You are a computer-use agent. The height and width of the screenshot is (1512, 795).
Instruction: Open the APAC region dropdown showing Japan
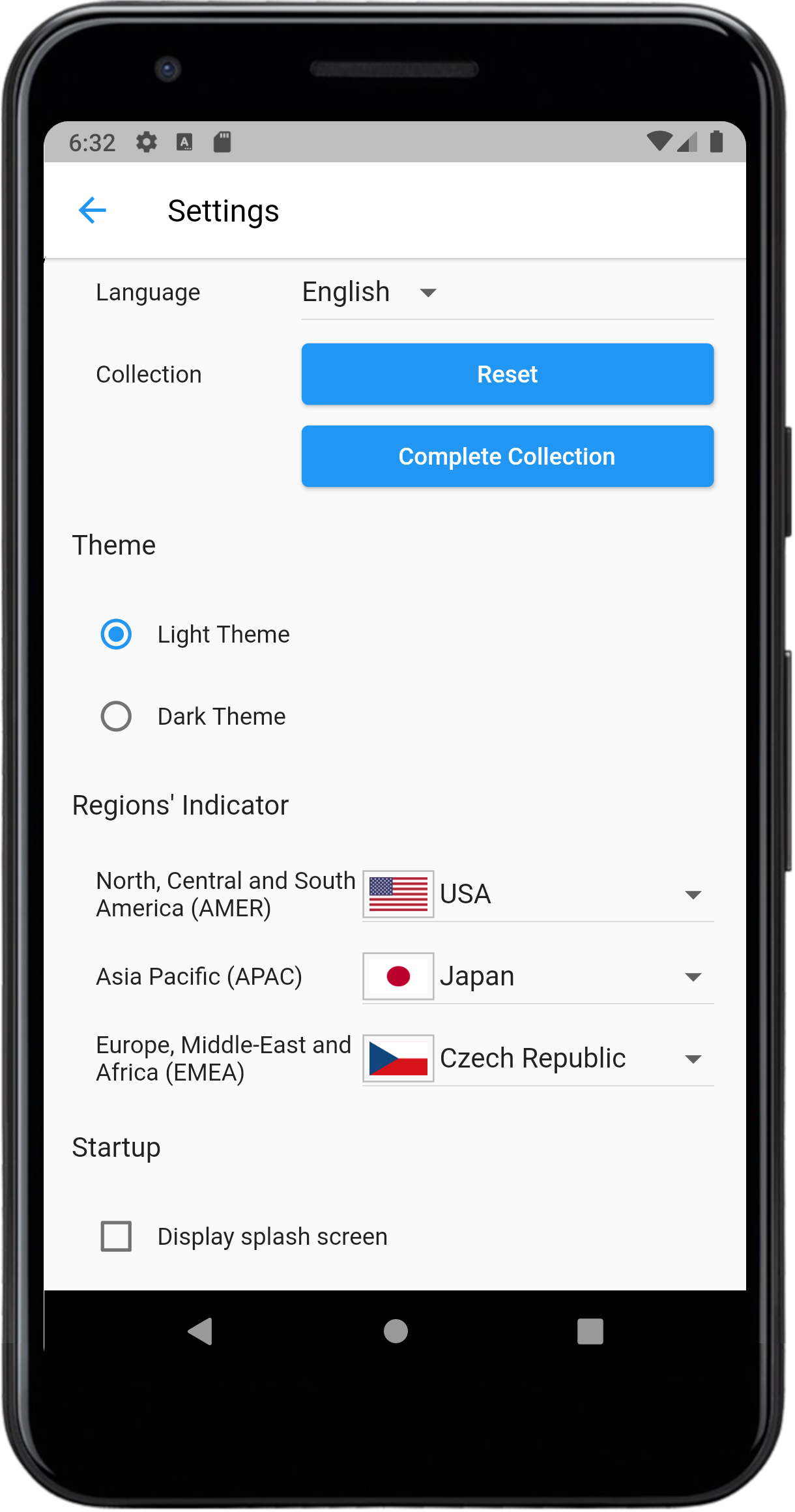coord(538,976)
